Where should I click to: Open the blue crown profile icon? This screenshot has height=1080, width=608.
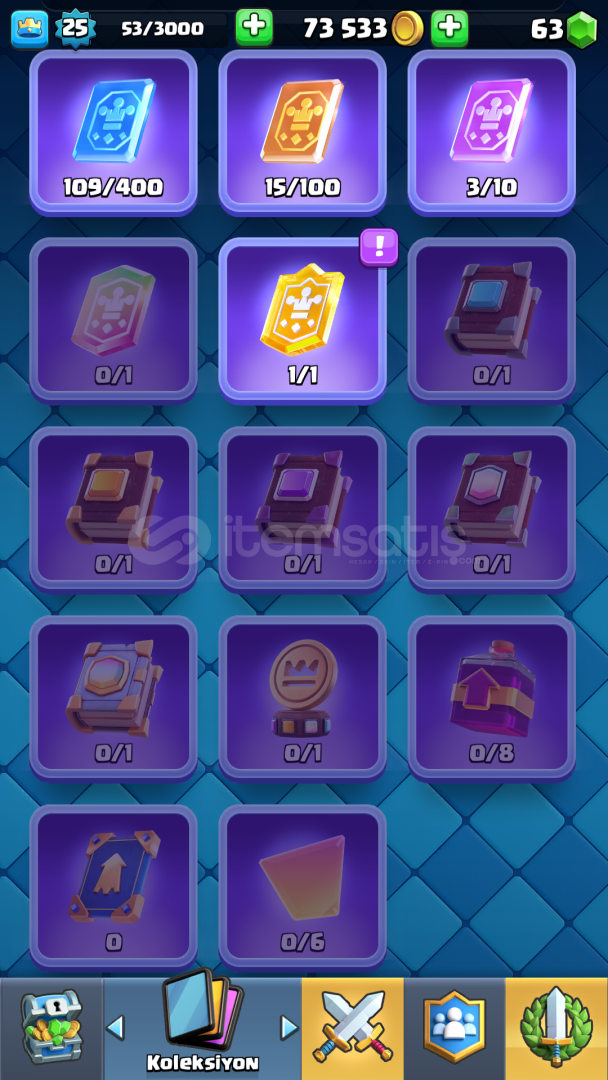pos(30,28)
